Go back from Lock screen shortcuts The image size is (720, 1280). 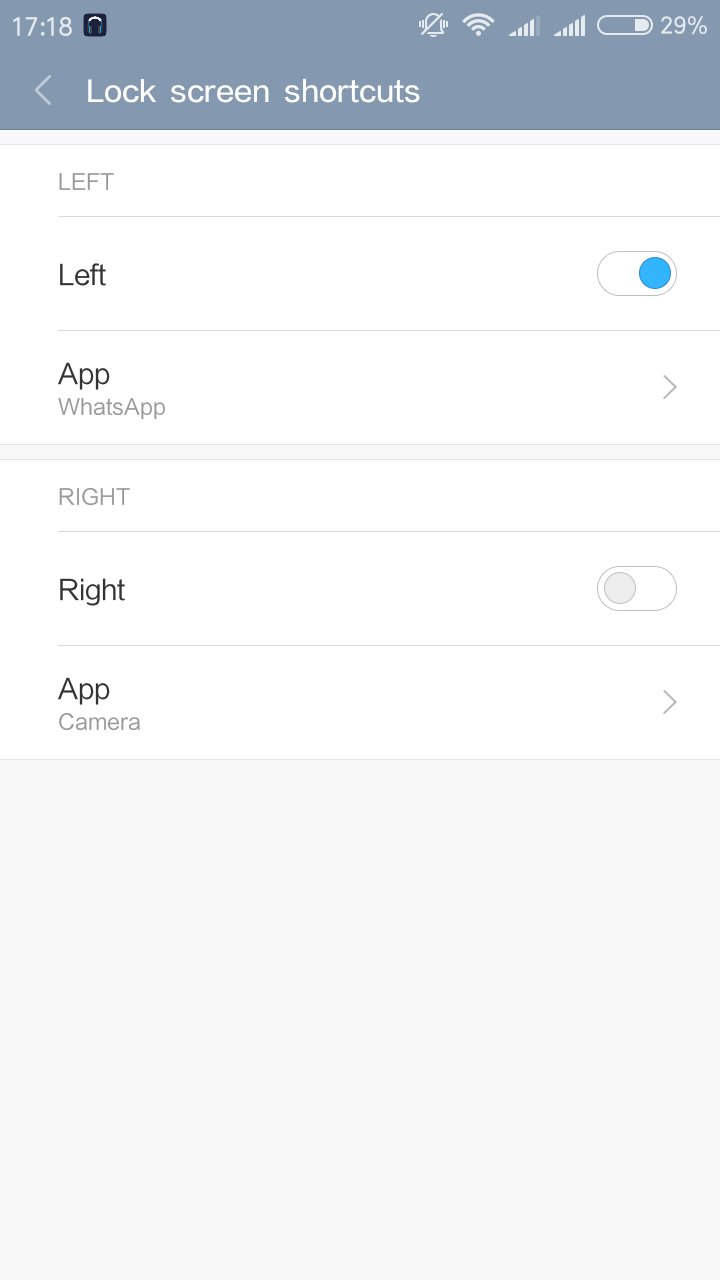click(43, 91)
